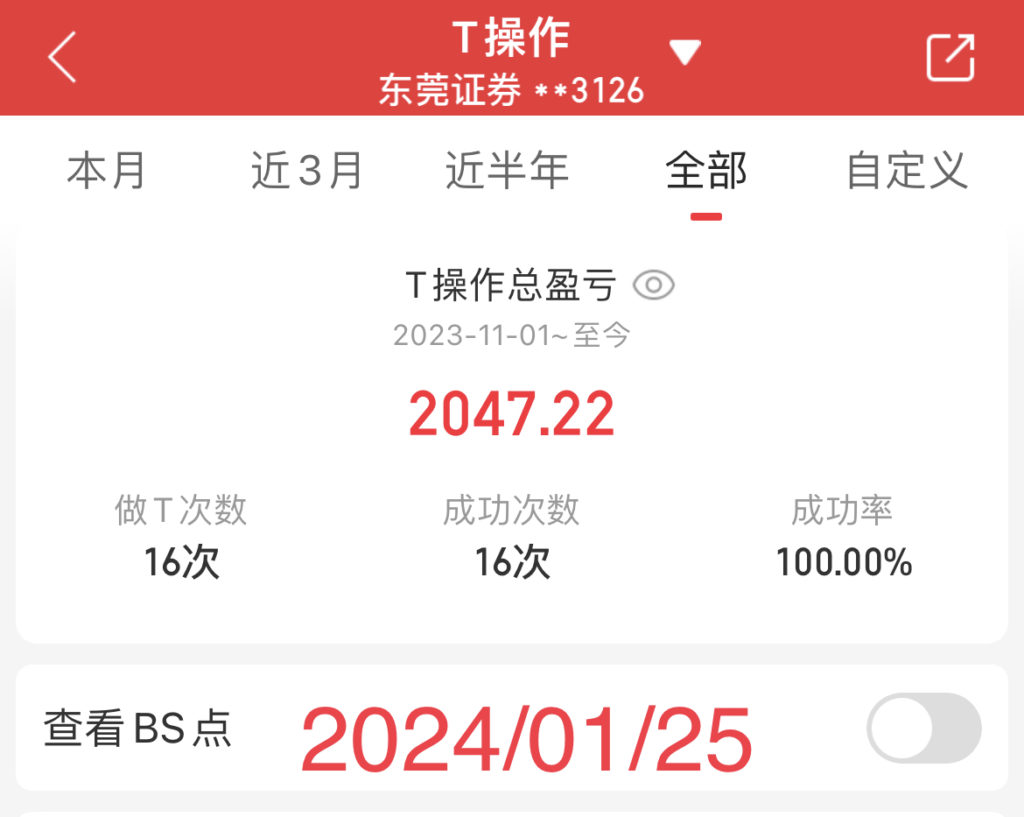
Task: Switch to the 本月 tab
Action: (107, 171)
